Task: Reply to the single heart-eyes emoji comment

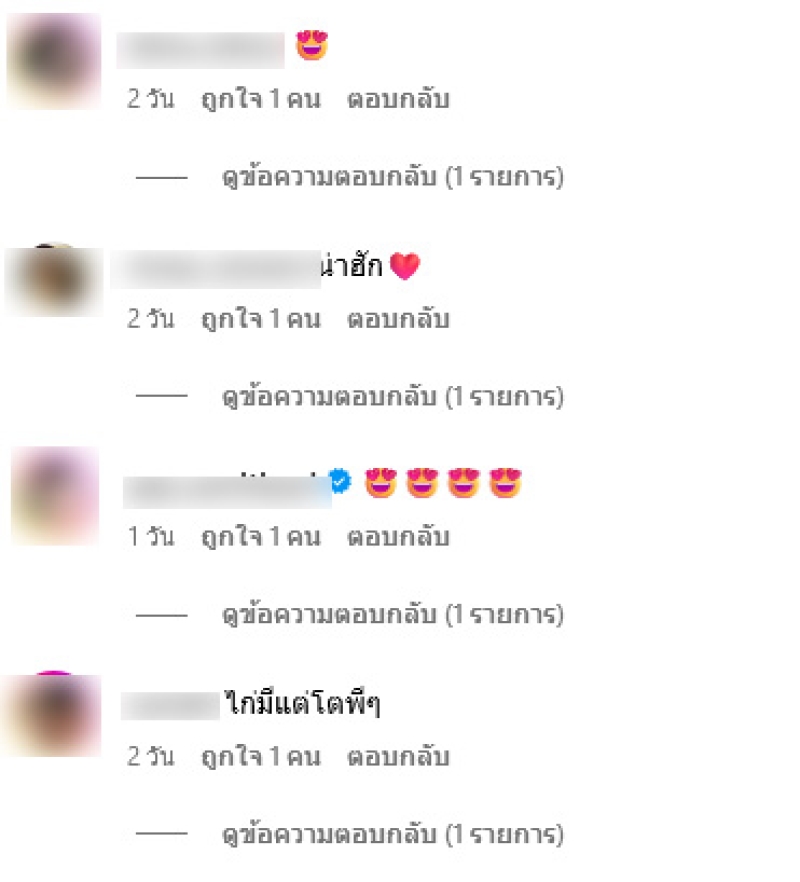Action: 398,100
